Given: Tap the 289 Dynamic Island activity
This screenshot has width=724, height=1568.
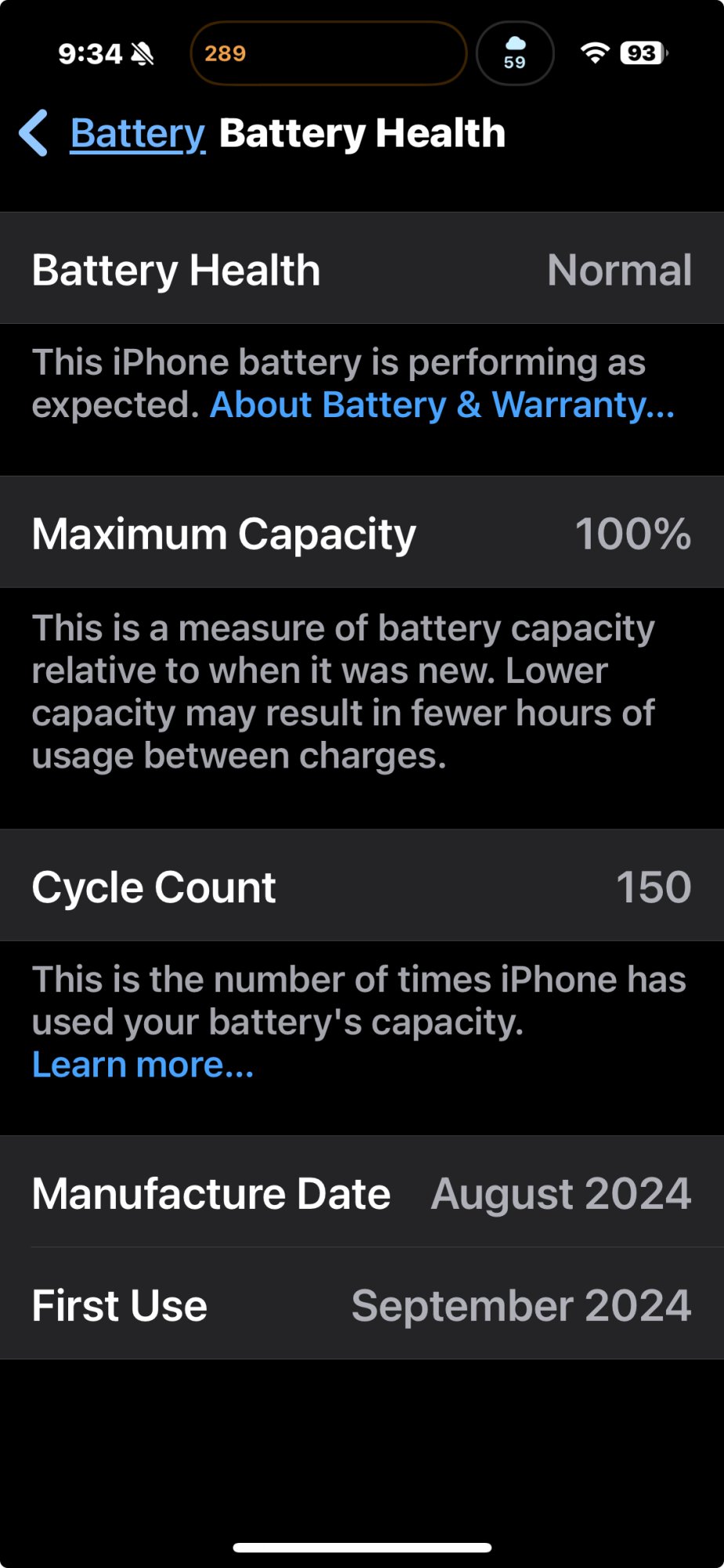Looking at the screenshot, I should pyautogui.click(x=328, y=53).
